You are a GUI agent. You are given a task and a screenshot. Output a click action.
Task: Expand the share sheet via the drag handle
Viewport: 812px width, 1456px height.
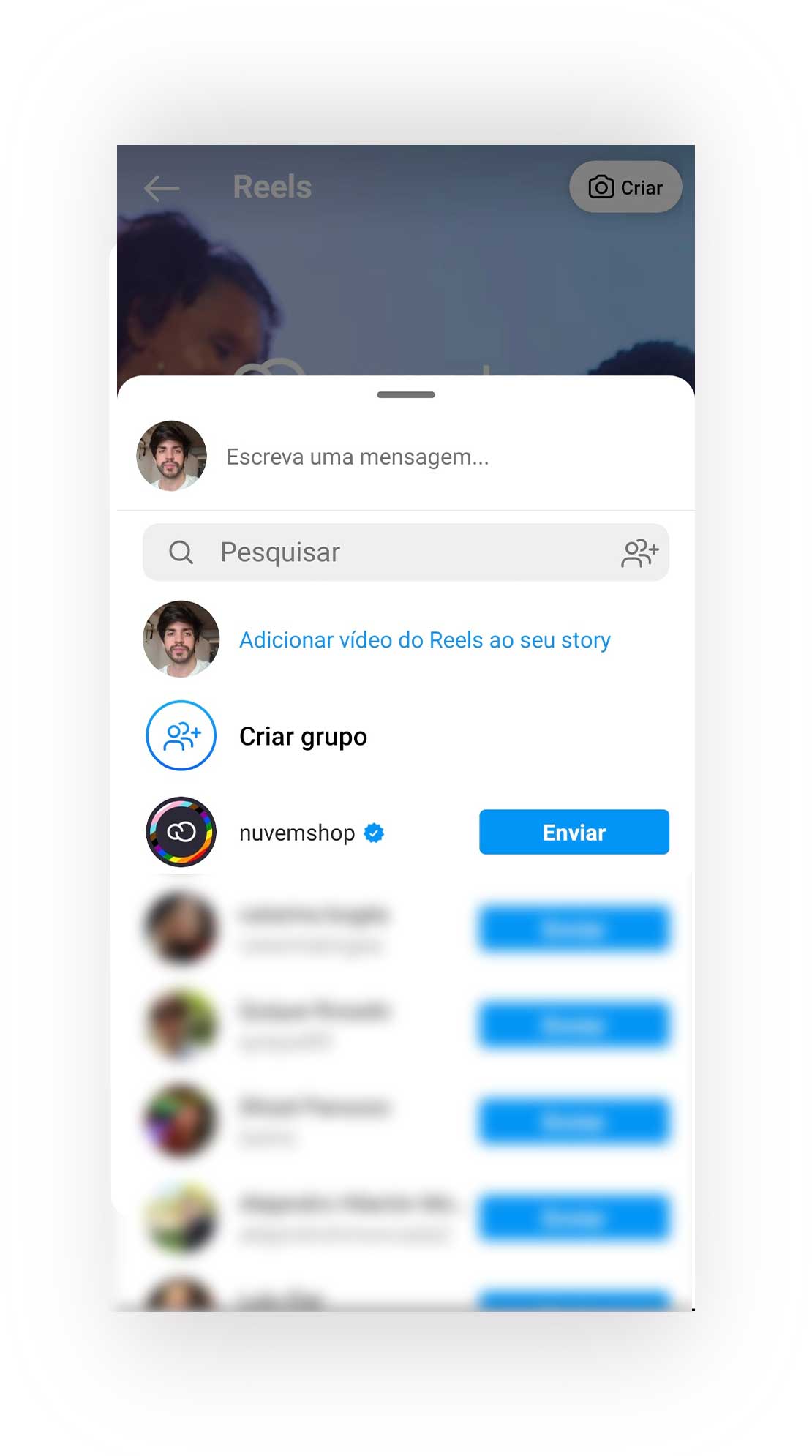point(405,394)
